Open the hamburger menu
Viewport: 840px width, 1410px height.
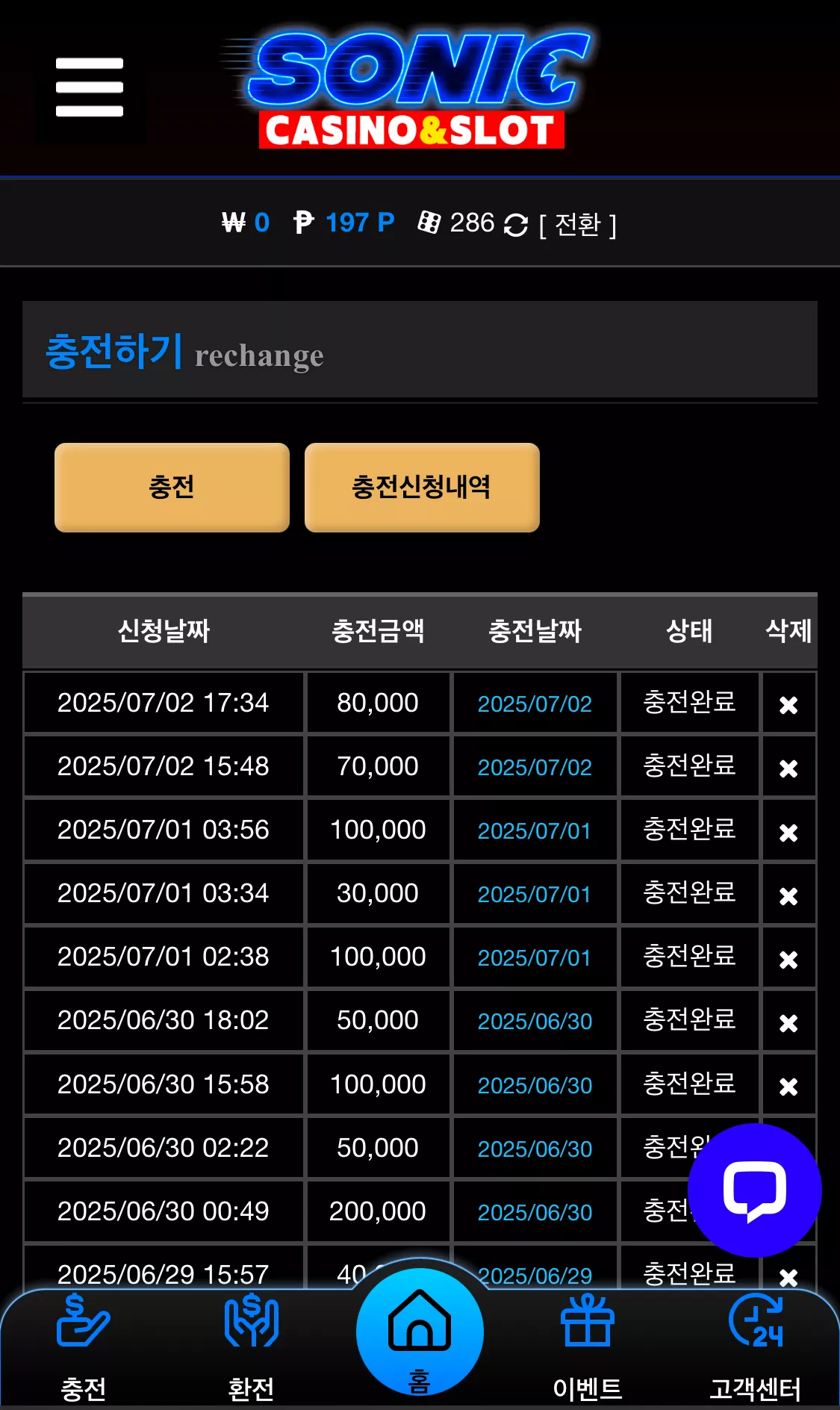(90, 87)
